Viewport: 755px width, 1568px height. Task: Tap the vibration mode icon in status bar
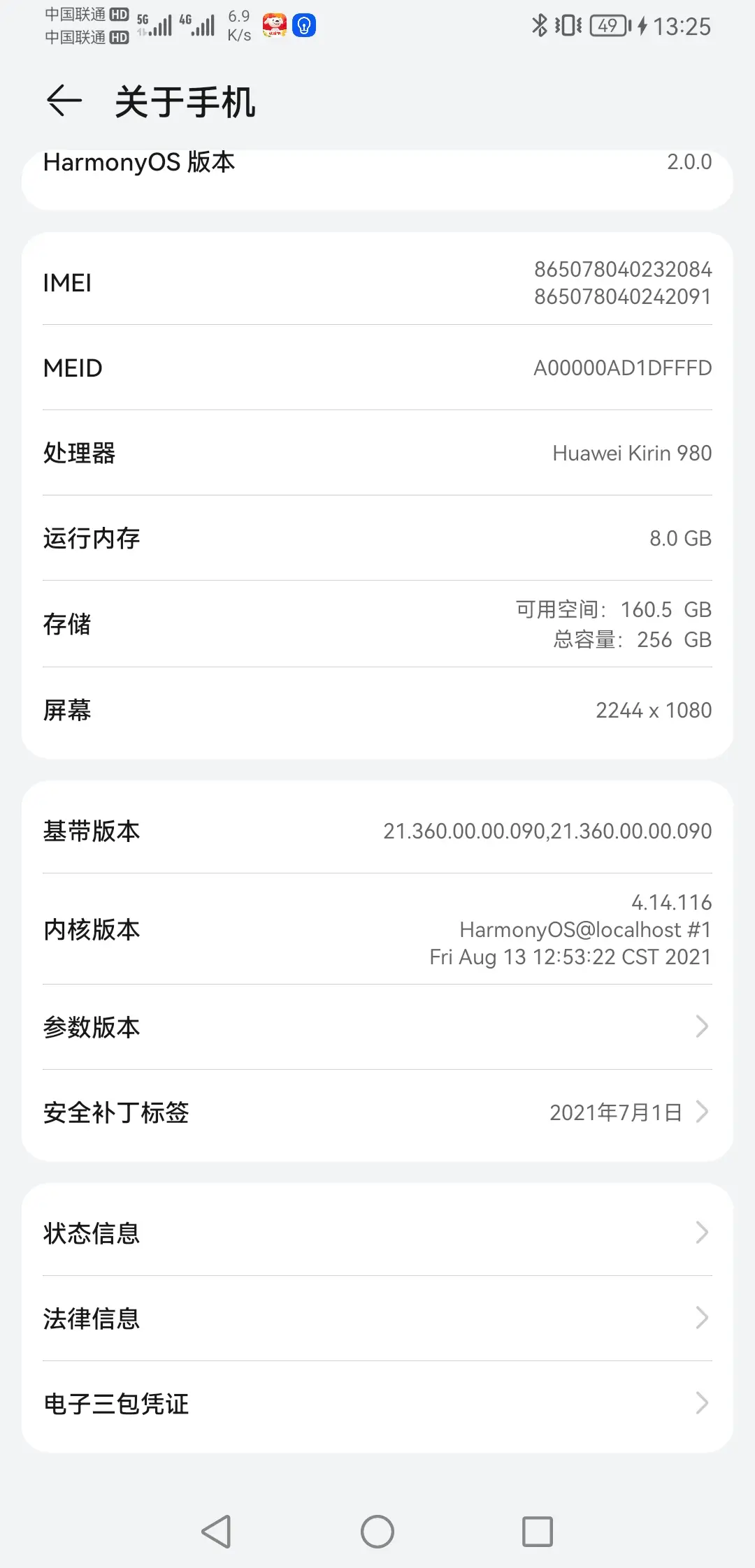(x=568, y=25)
